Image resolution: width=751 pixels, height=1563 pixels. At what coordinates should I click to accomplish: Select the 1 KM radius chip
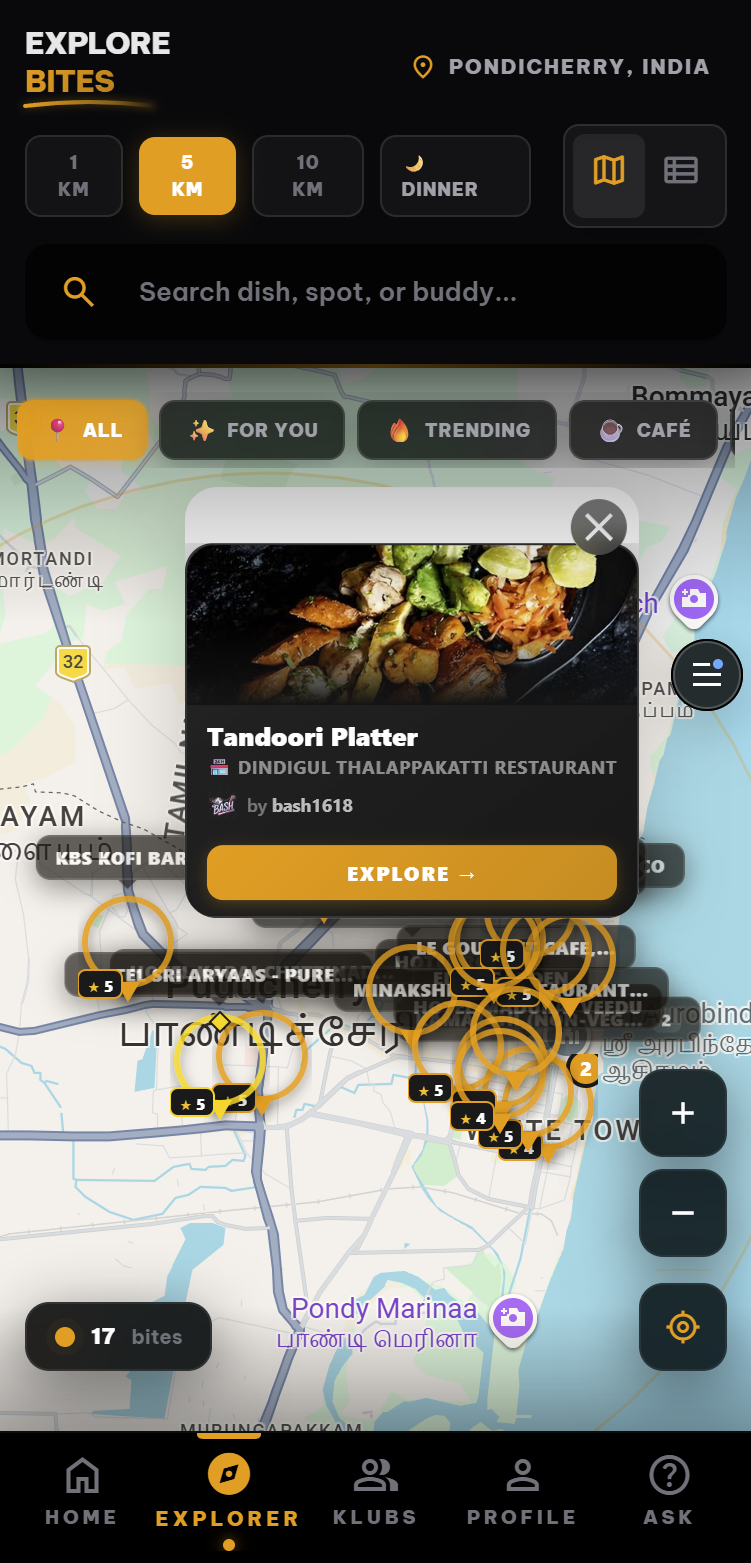[x=73, y=176]
